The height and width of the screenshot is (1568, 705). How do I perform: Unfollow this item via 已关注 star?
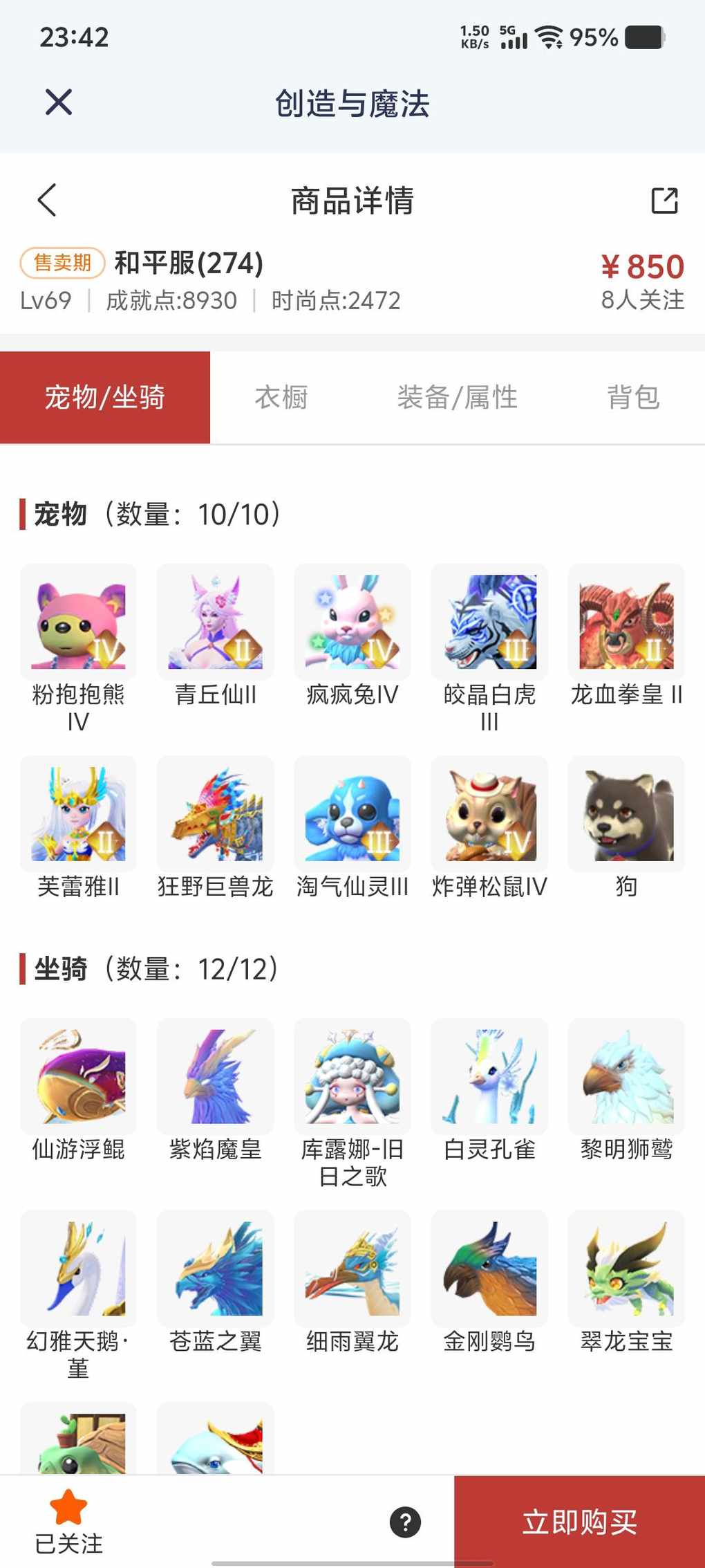point(68,1522)
